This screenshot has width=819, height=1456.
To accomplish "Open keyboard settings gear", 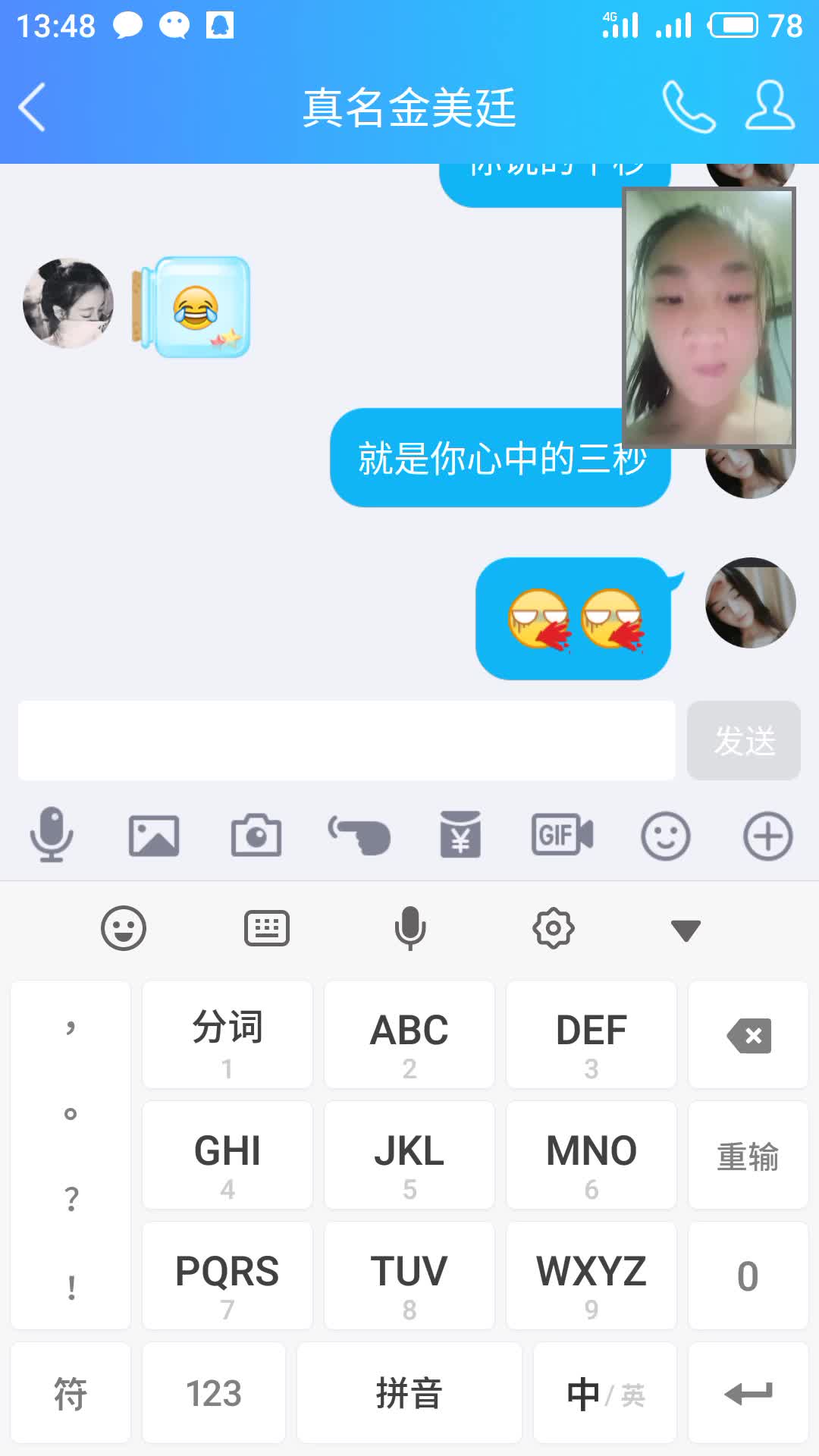I will point(554,928).
